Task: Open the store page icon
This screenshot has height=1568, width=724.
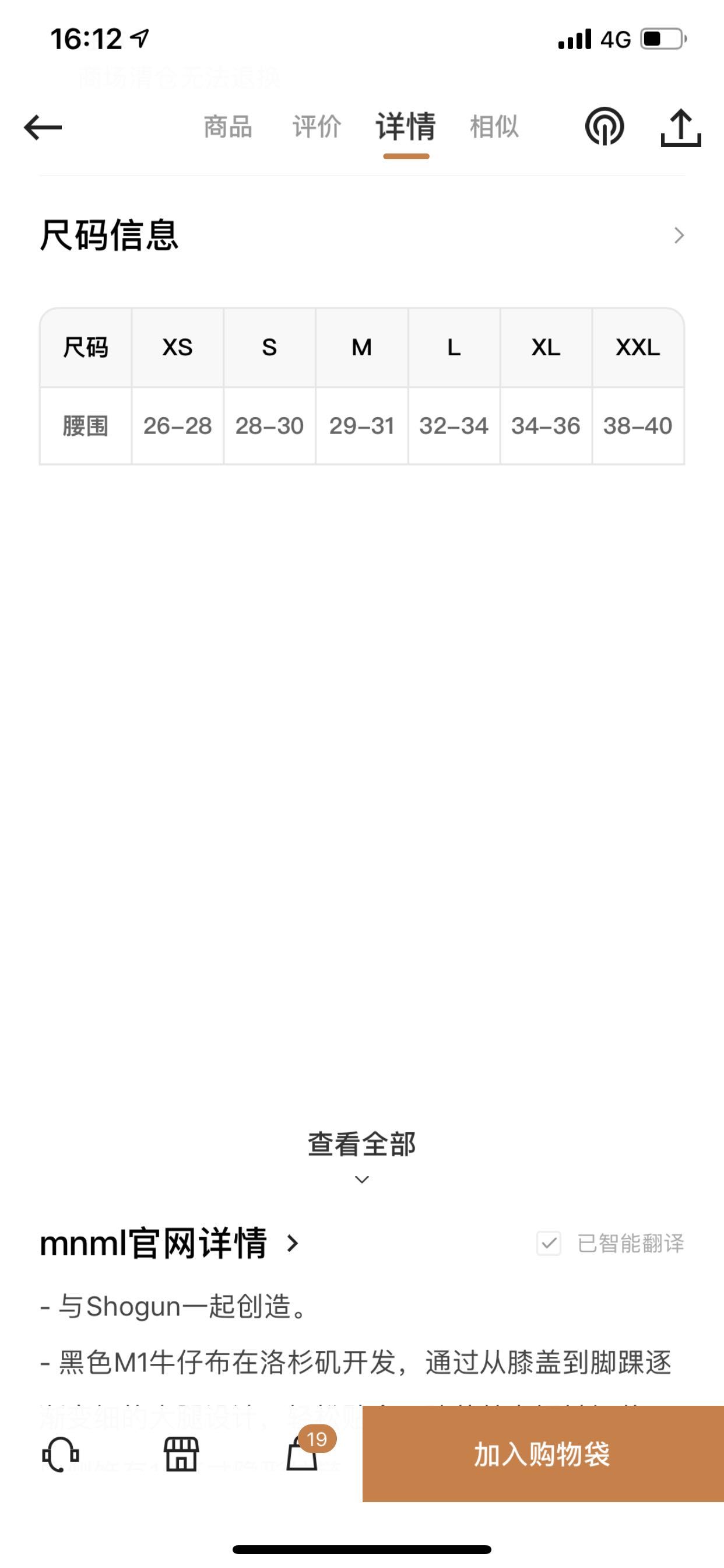Action: 181,1454
